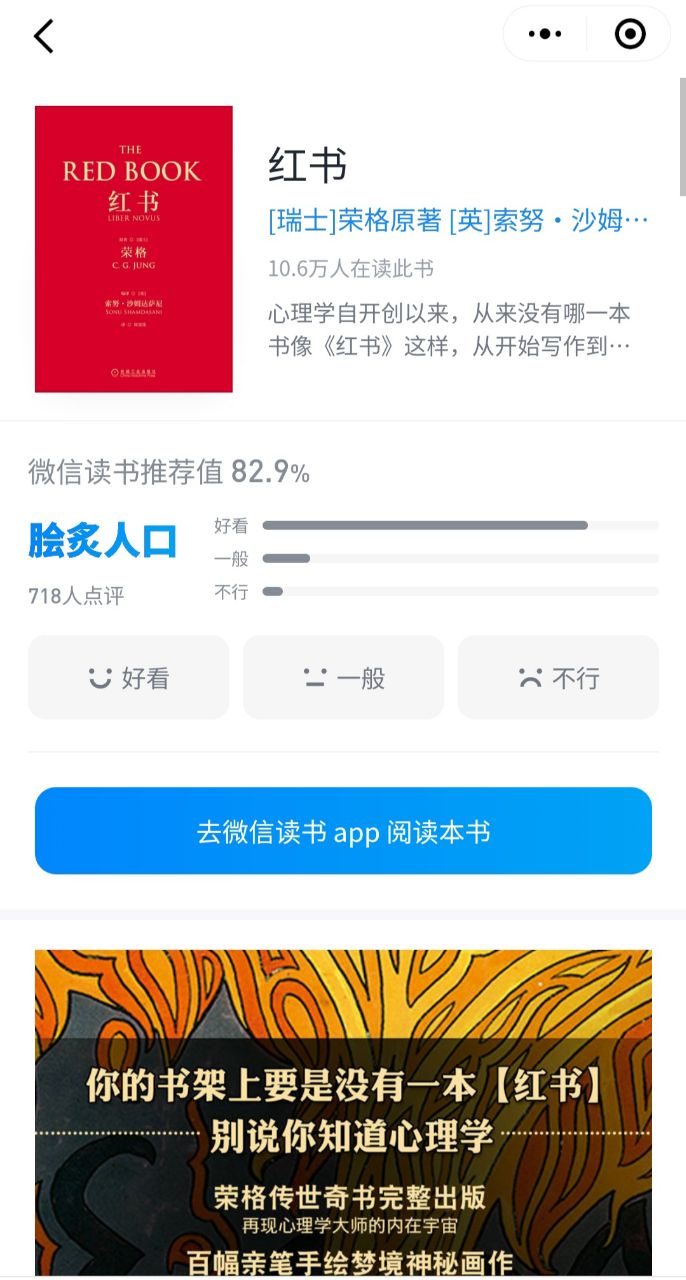Tap 去微信读书 app 阅读本书 button
Image resolution: width=686 pixels, height=1280 pixels.
(x=343, y=831)
